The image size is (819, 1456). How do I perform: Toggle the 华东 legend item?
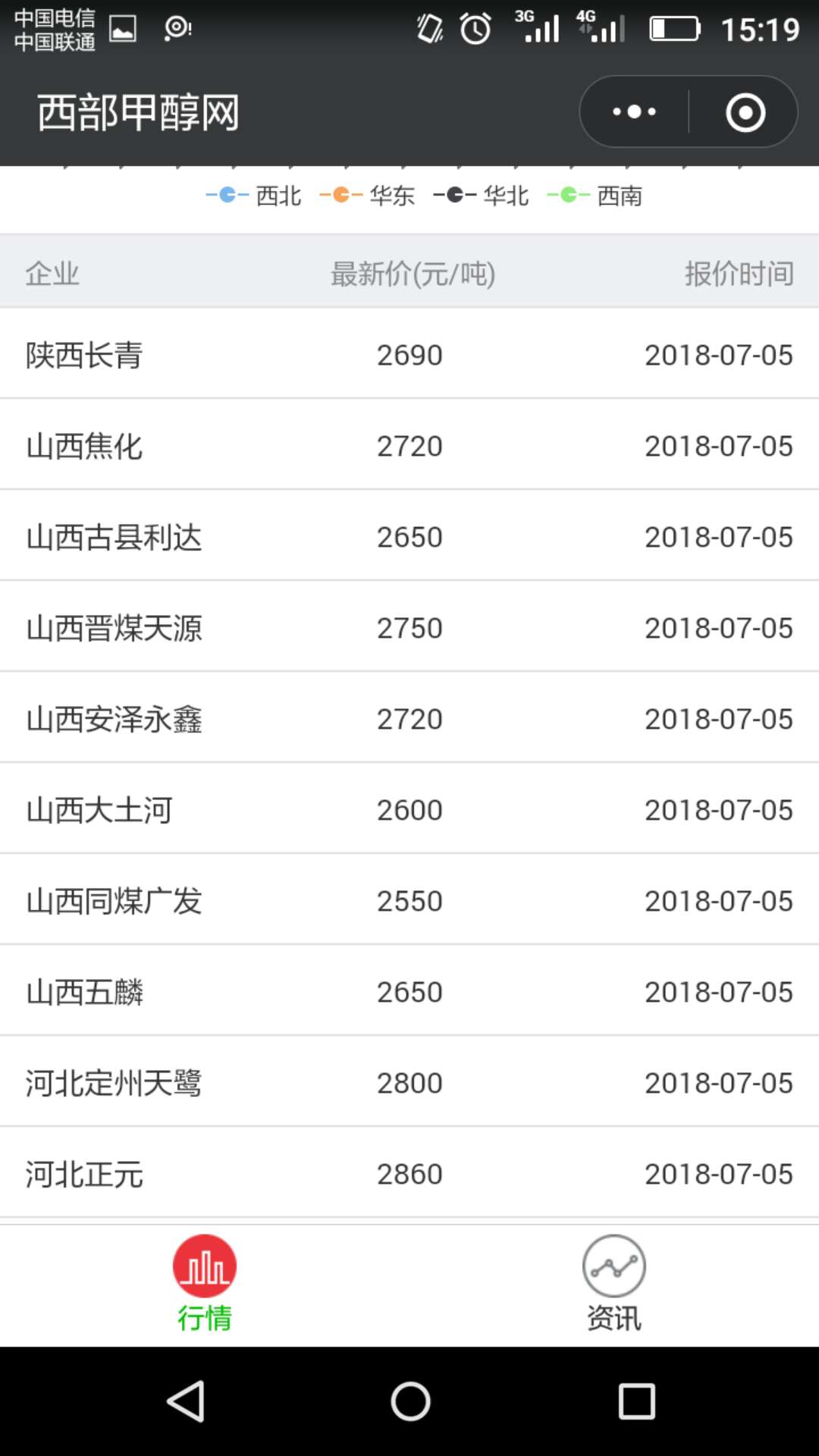point(368,196)
